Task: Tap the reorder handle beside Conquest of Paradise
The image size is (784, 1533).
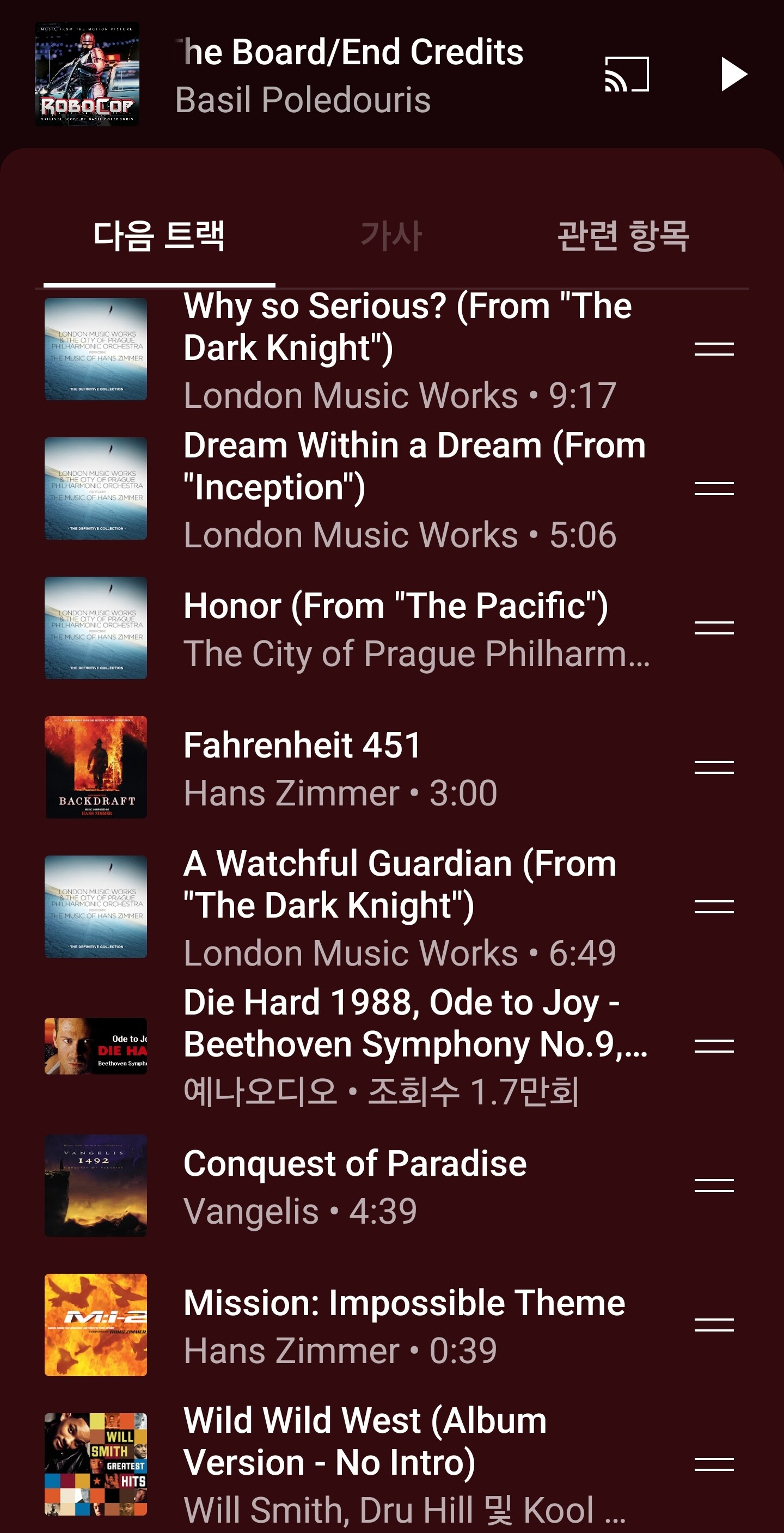Action: tap(714, 1185)
